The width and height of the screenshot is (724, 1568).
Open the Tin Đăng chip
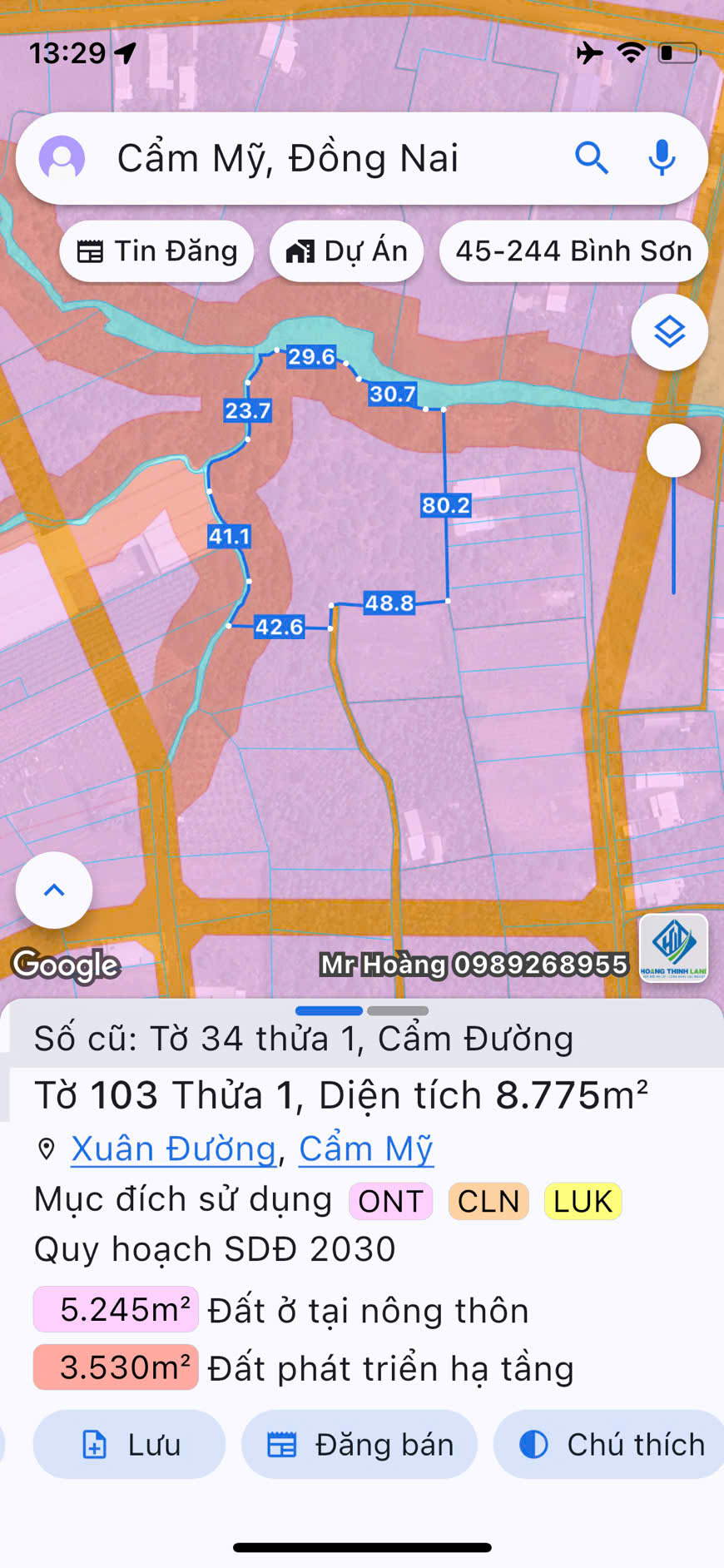click(157, 251)
